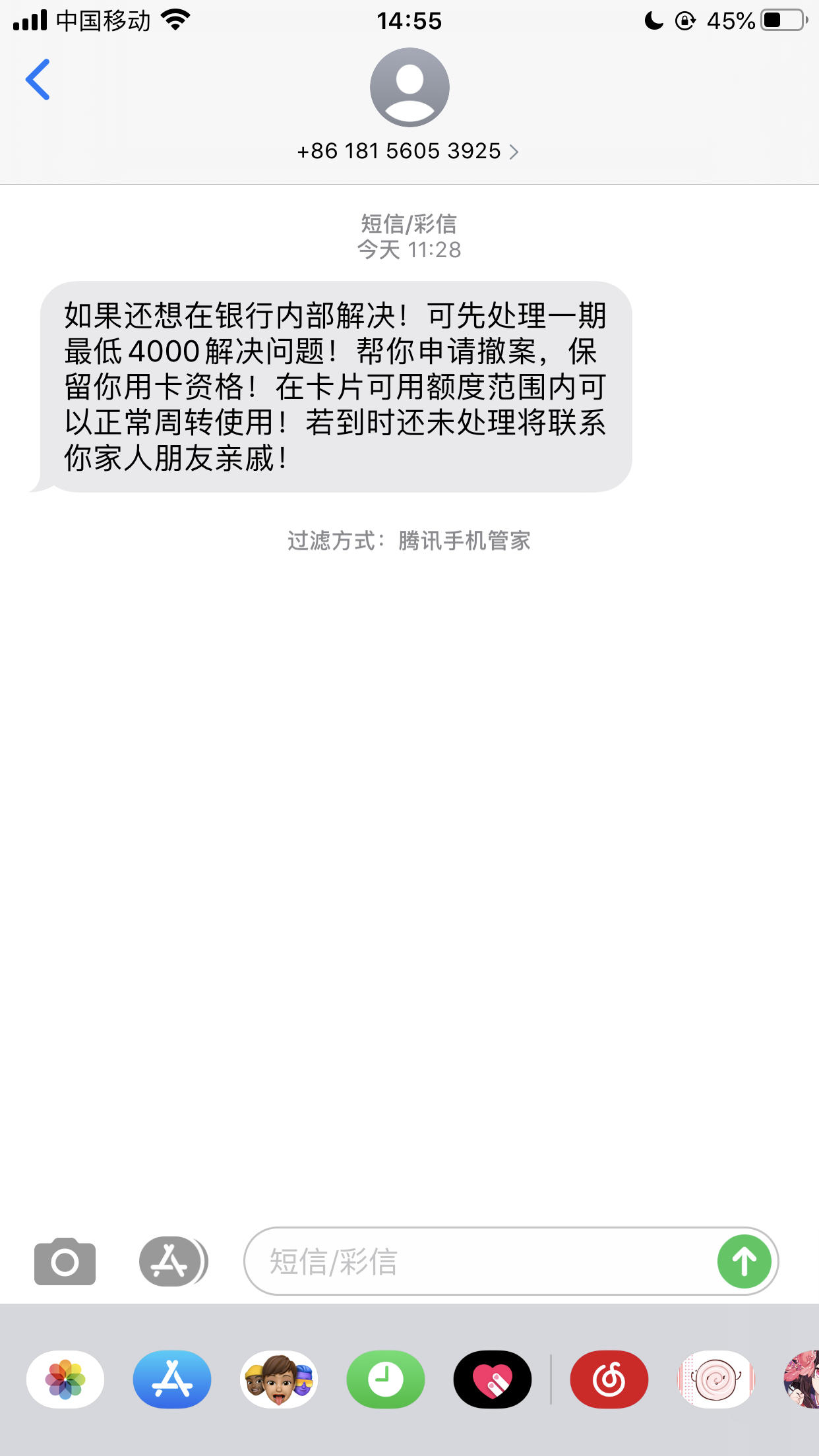Open Memoji stickers in the app strip

pos(279,1380)
